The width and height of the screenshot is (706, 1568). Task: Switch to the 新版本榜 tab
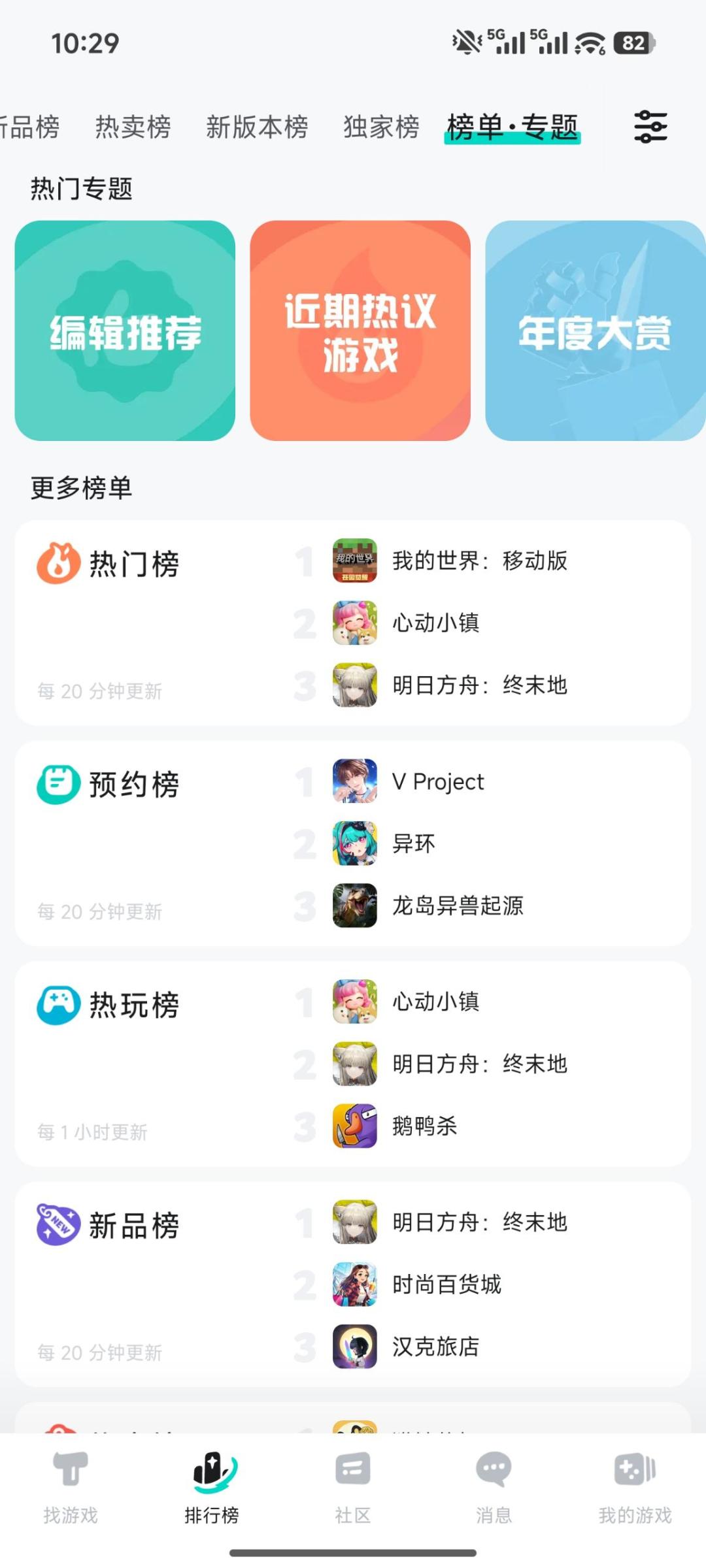click(258, 127)
